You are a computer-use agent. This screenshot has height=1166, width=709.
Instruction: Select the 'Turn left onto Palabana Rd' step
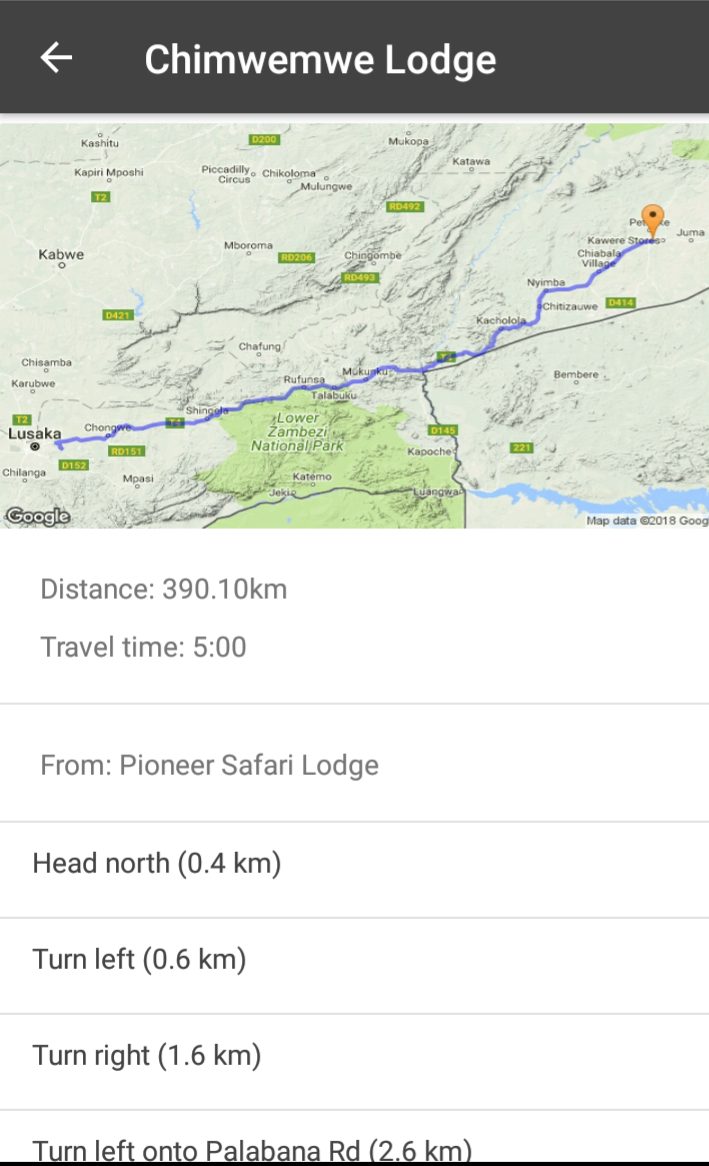pyautogui.click(x=354, y=1137)
